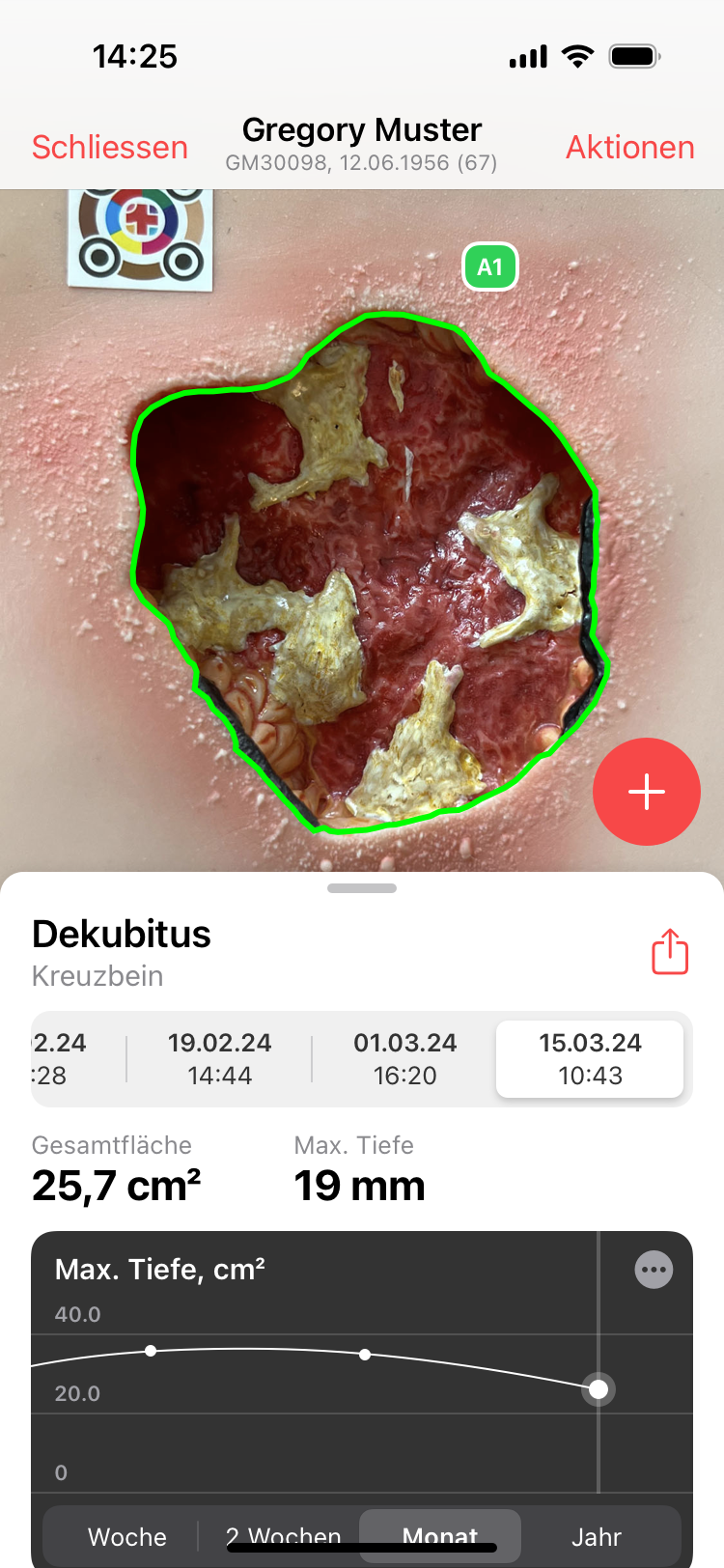Viewport: 724px width, 1568px height.
Task: Expand the Dekubitus sheet using the grab handle
Action: tap(362, 887)
